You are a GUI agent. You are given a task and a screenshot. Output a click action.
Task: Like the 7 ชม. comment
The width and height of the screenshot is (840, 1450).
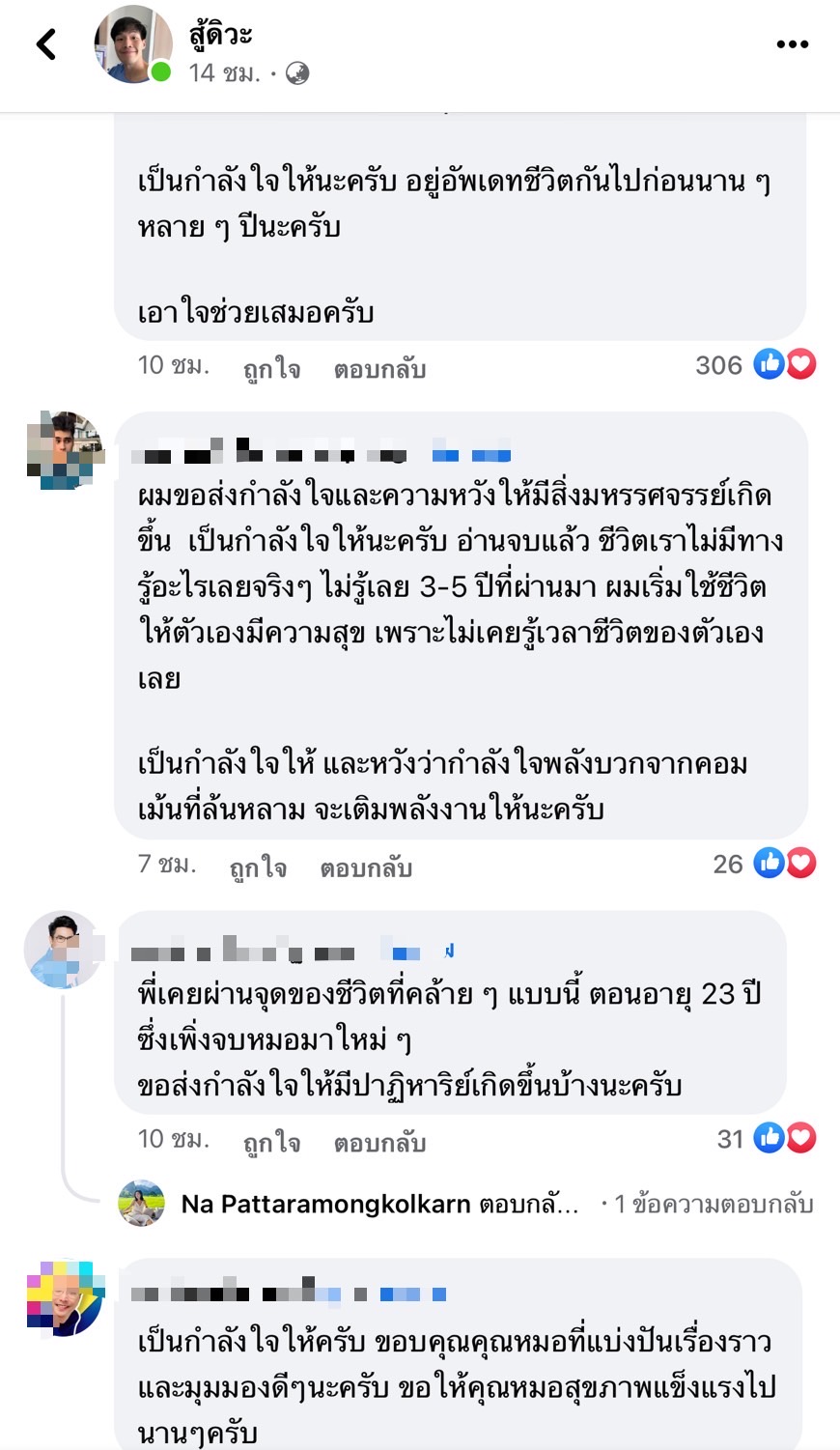pyautogui.click(x=258, y=867)
